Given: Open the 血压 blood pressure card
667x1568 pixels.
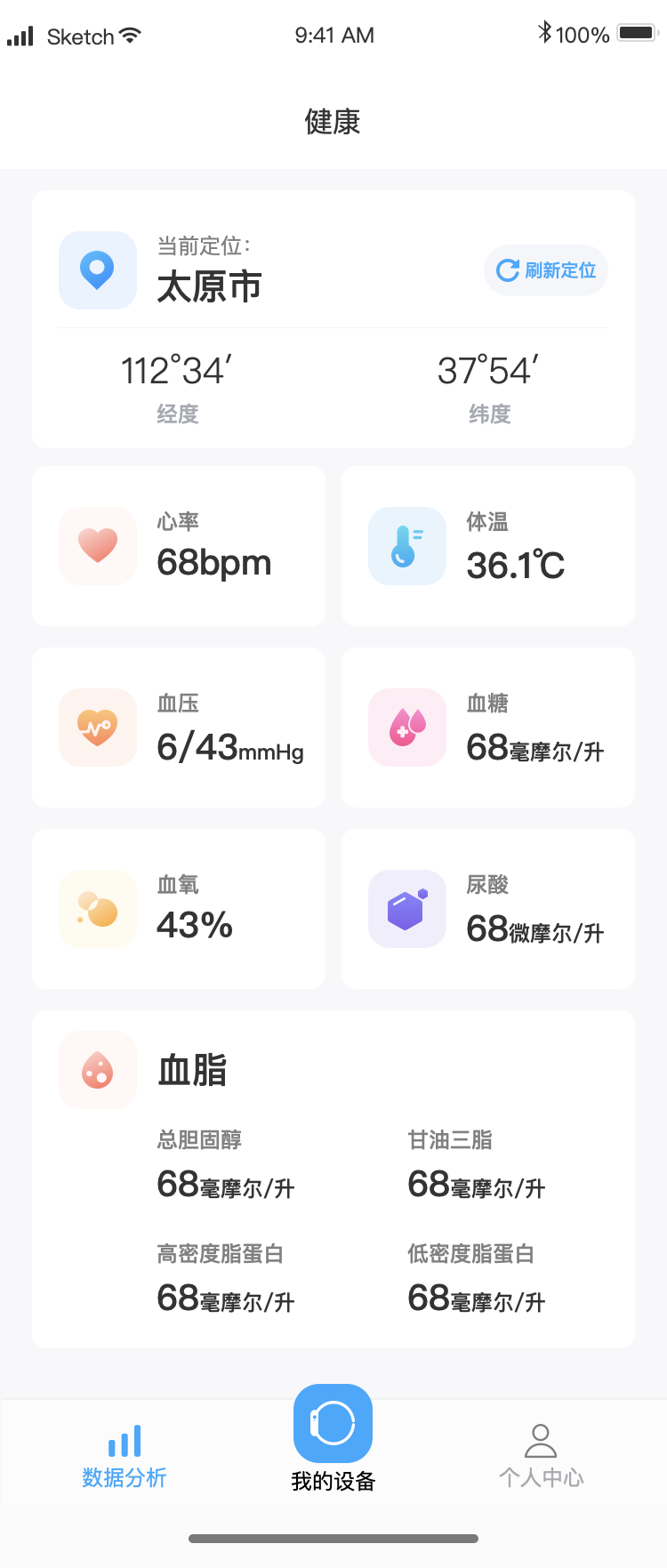Looking at the screenshot, I should pos(179,728).
